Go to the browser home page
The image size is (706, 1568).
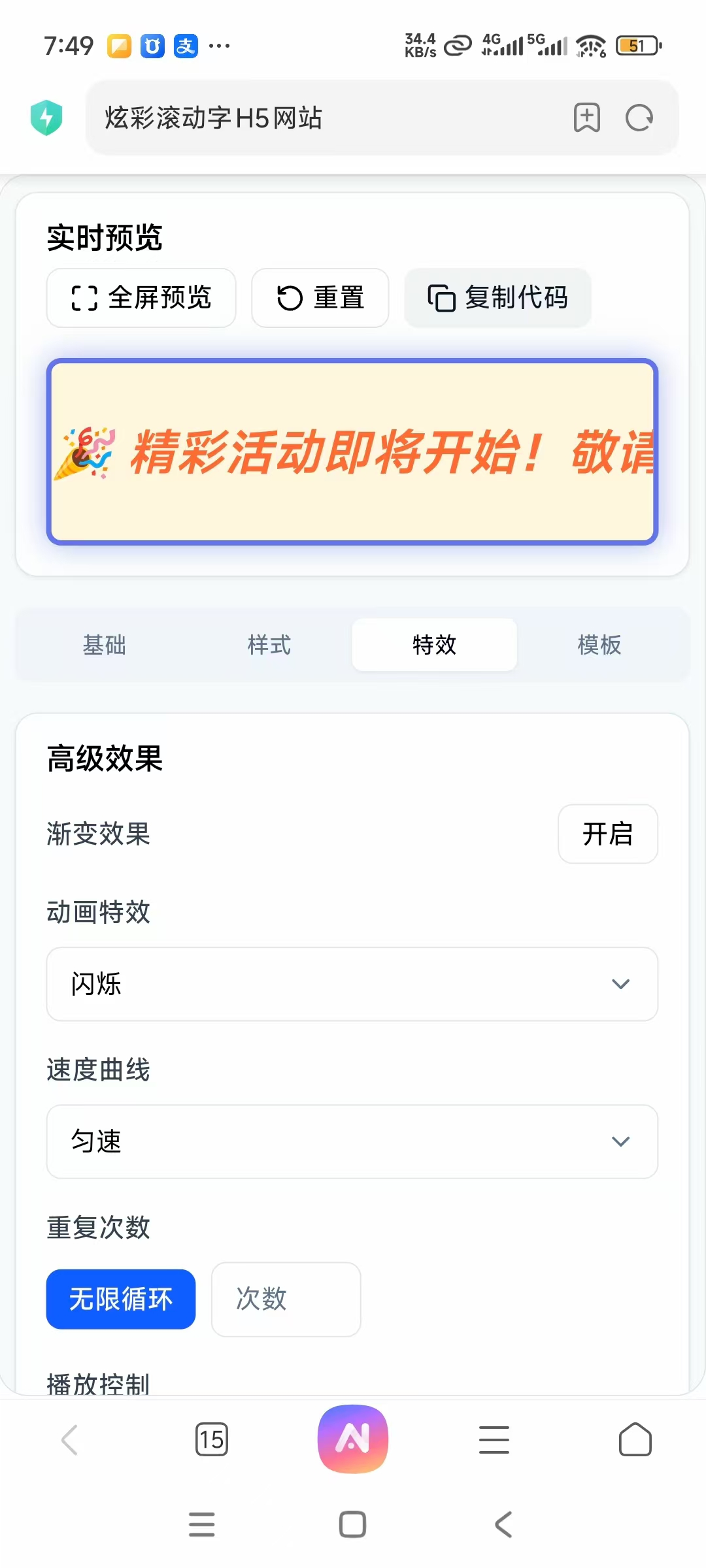point(635,1439)
